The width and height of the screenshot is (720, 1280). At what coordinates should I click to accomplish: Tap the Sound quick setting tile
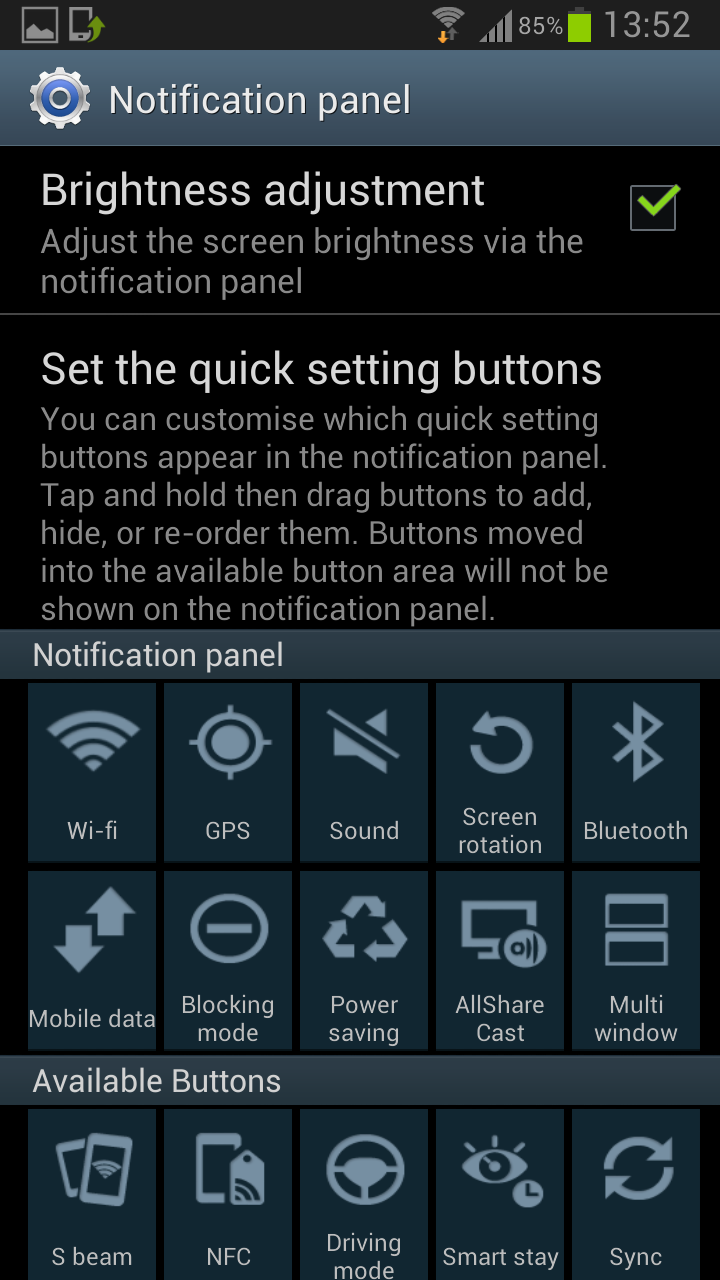pyautogui.click(x=364, y=772)
